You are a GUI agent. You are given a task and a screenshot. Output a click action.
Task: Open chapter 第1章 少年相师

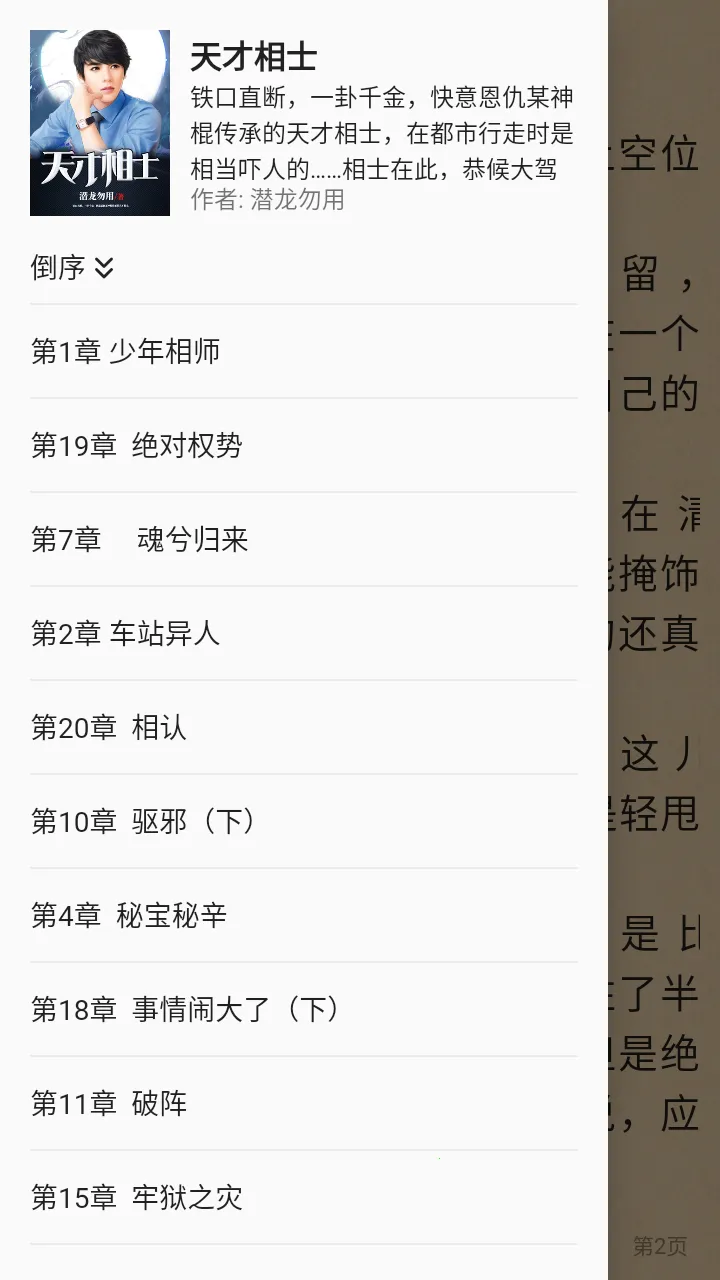303,351
